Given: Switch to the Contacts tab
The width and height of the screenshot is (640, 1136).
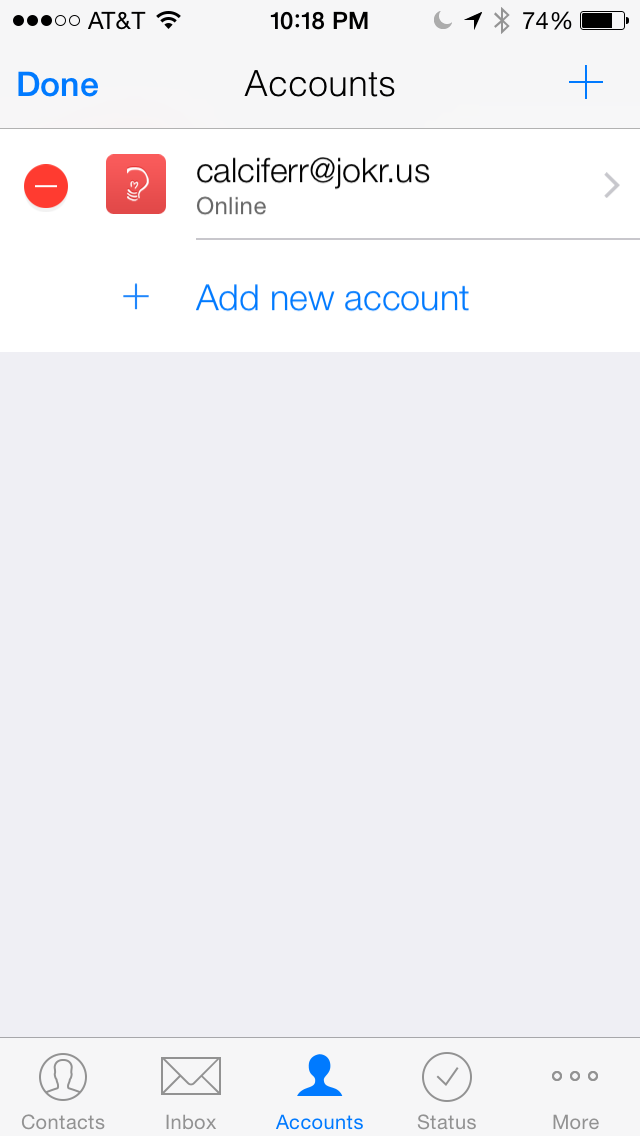Looking at the screenshot, I should (x=63, y=1090).
